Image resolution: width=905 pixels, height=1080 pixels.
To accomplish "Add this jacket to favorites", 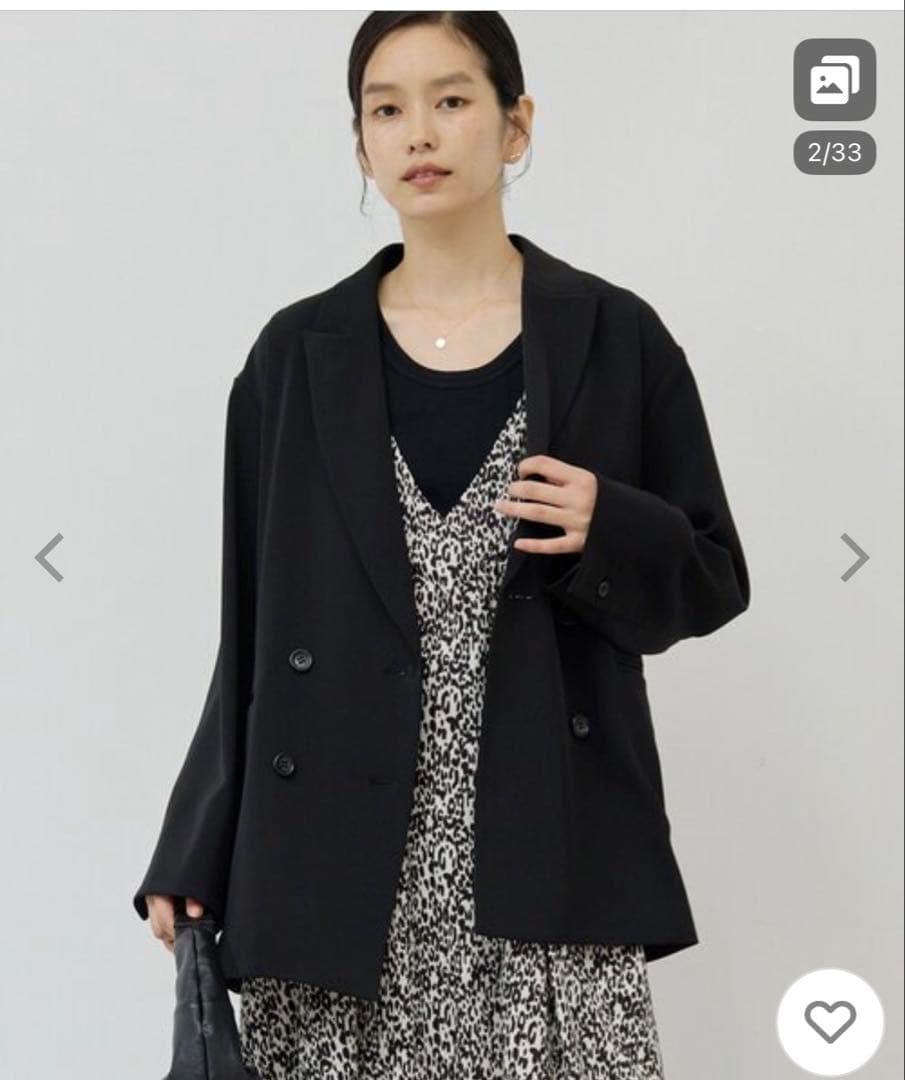I will [830, 1021].
